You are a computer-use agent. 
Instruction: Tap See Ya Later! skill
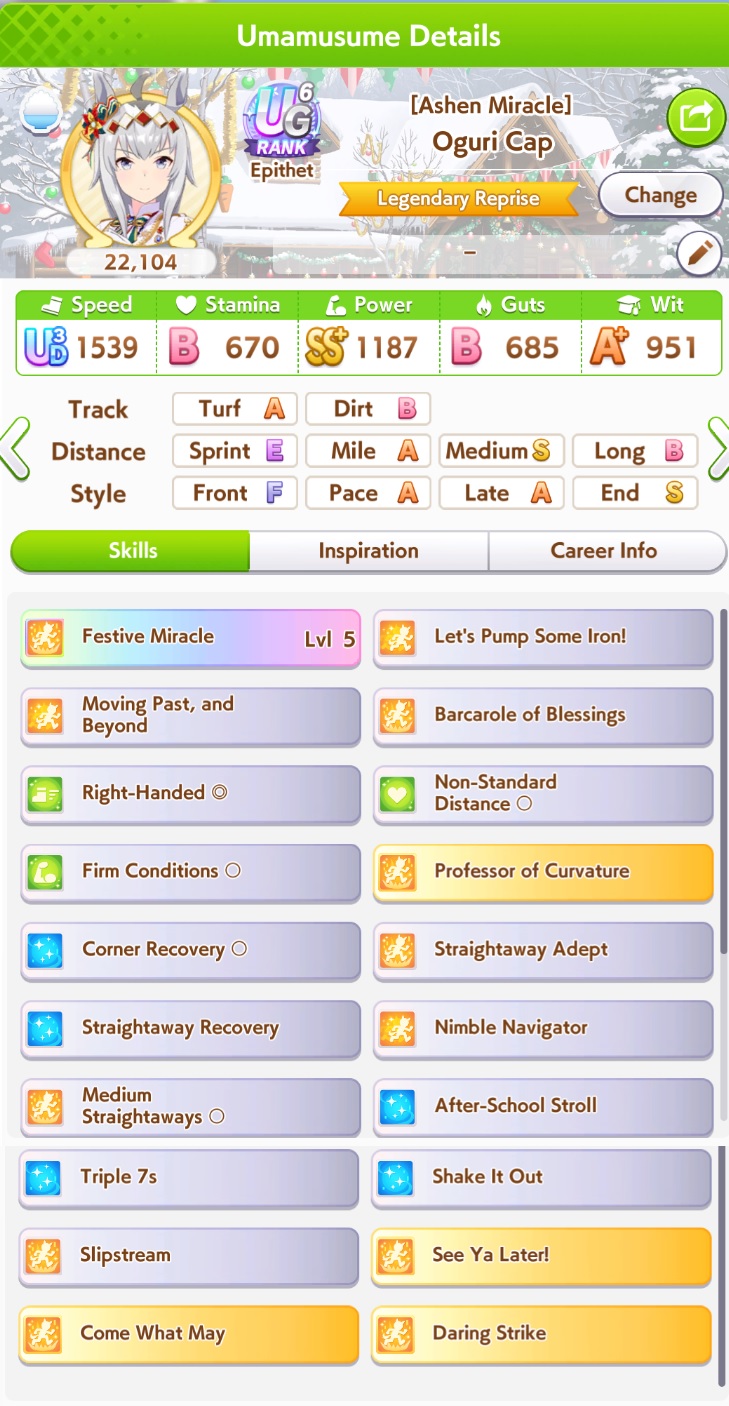(x=541, y=1256)
